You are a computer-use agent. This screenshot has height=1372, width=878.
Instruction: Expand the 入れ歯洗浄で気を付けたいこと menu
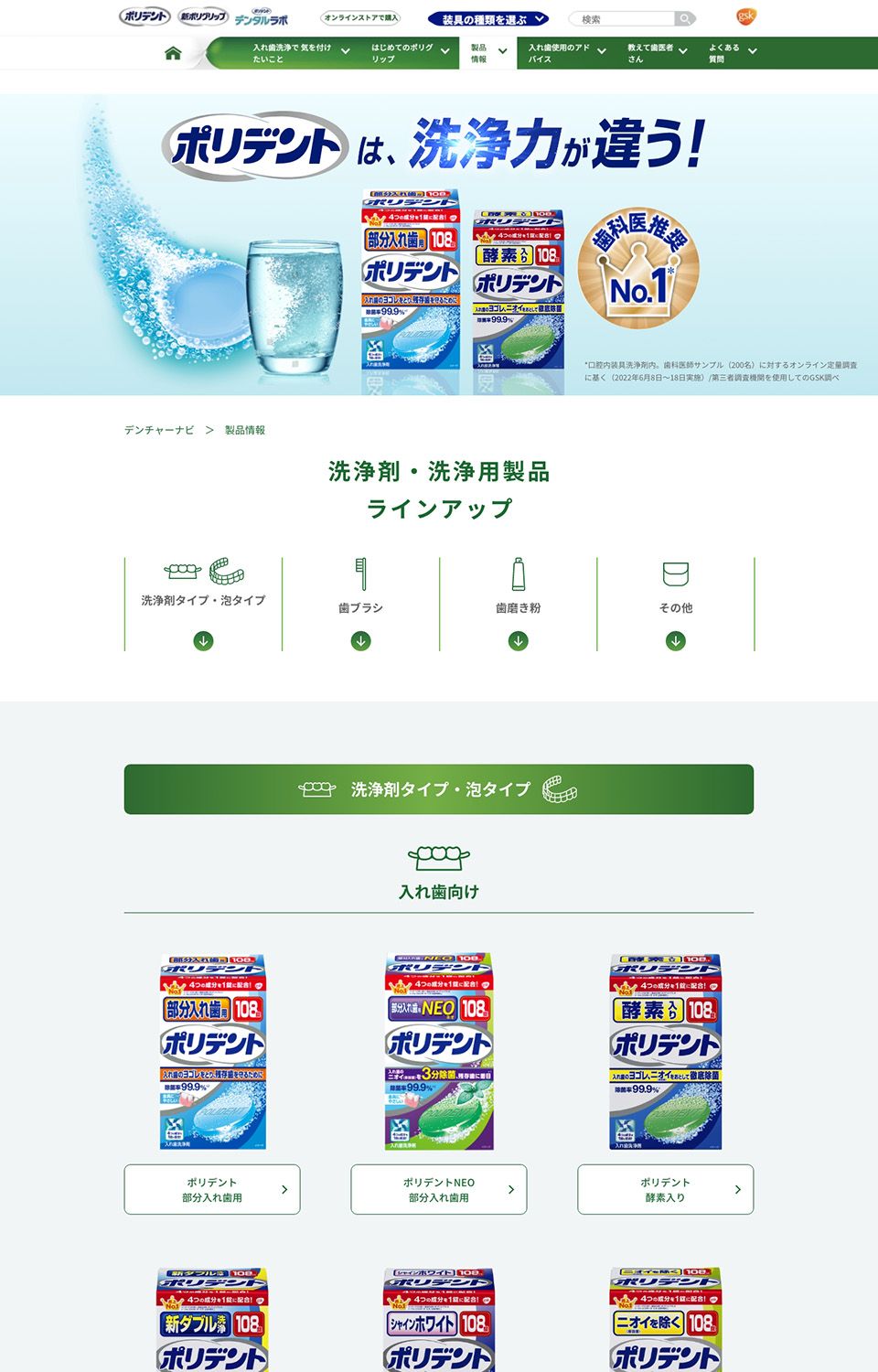301,53
